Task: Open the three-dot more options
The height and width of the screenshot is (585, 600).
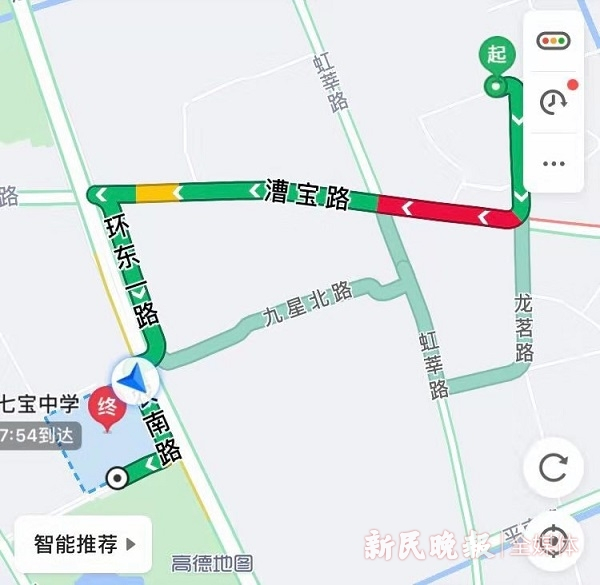Action: (553, 162)
